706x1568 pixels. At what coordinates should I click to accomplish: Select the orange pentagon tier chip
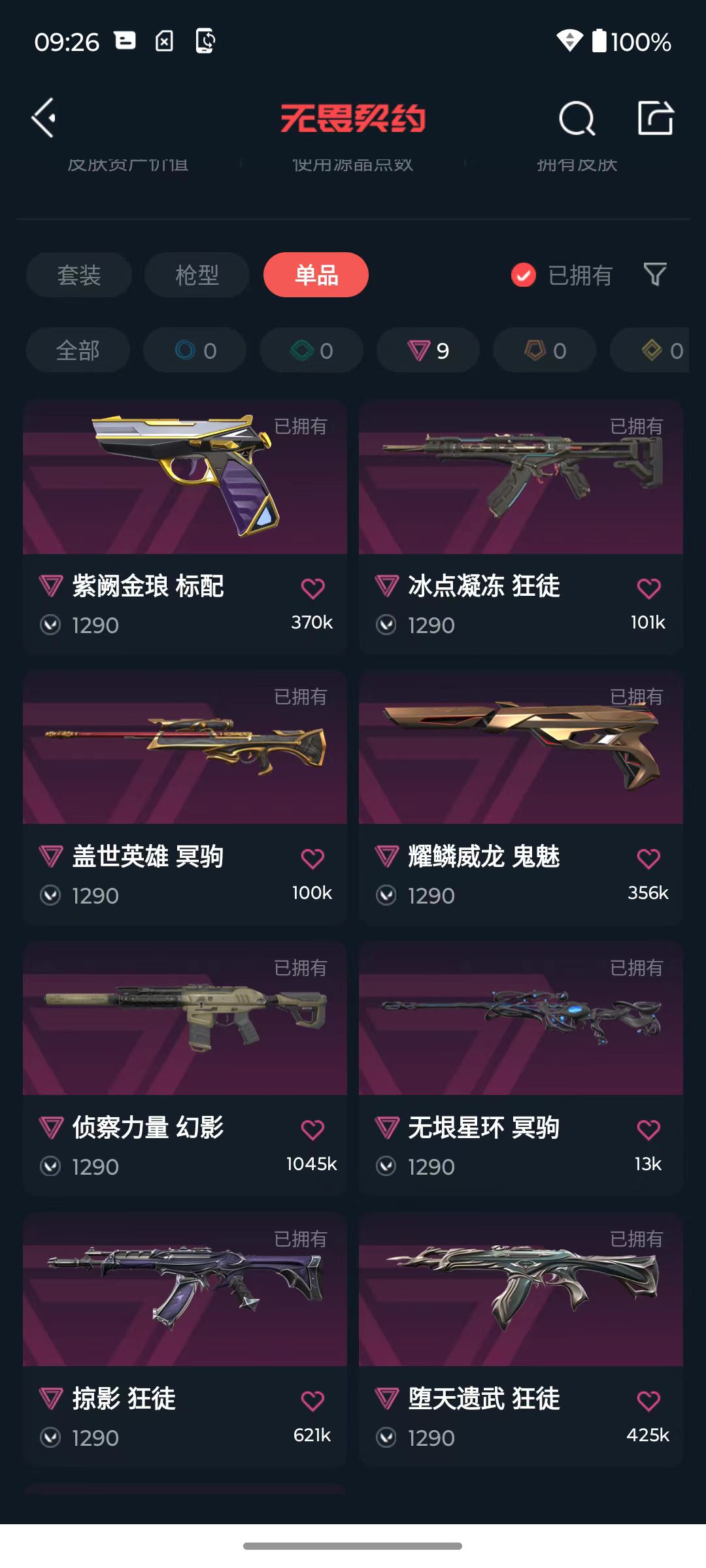[545, 350]
